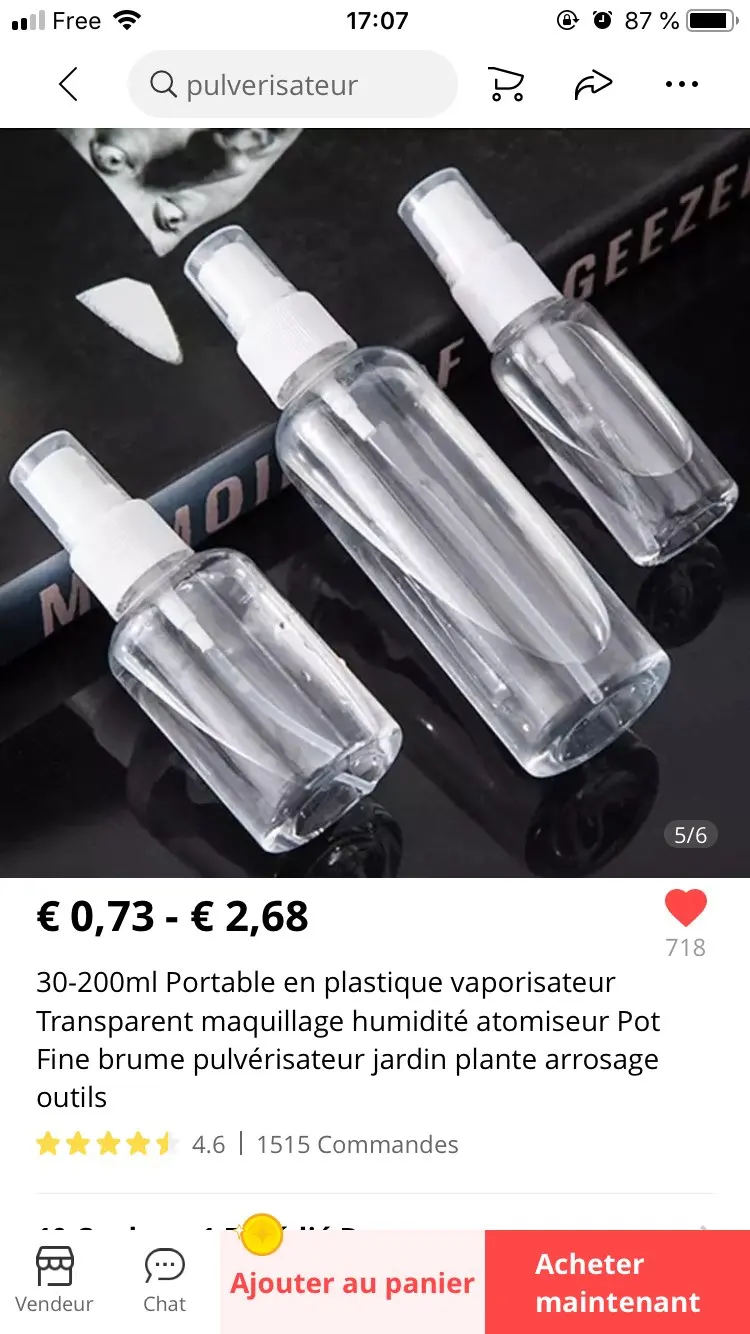Start a Chat with the seller
750x1334 pixels.
click(x=165, y=1280)
